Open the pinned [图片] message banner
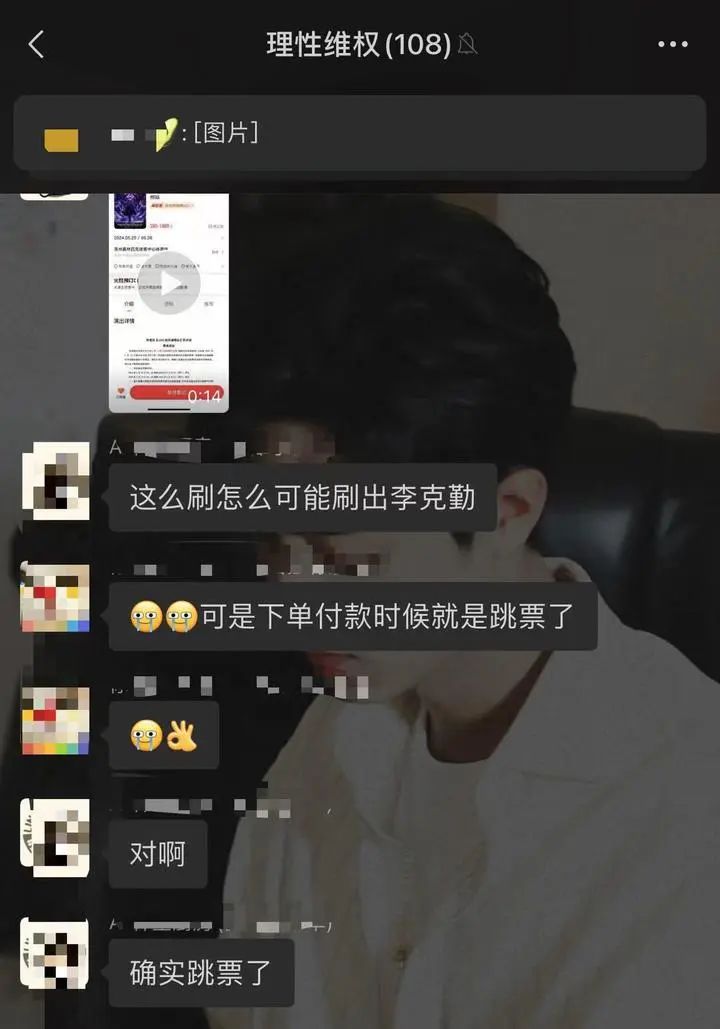Viewport: 720px width, 1029px height. click(360, 133)
